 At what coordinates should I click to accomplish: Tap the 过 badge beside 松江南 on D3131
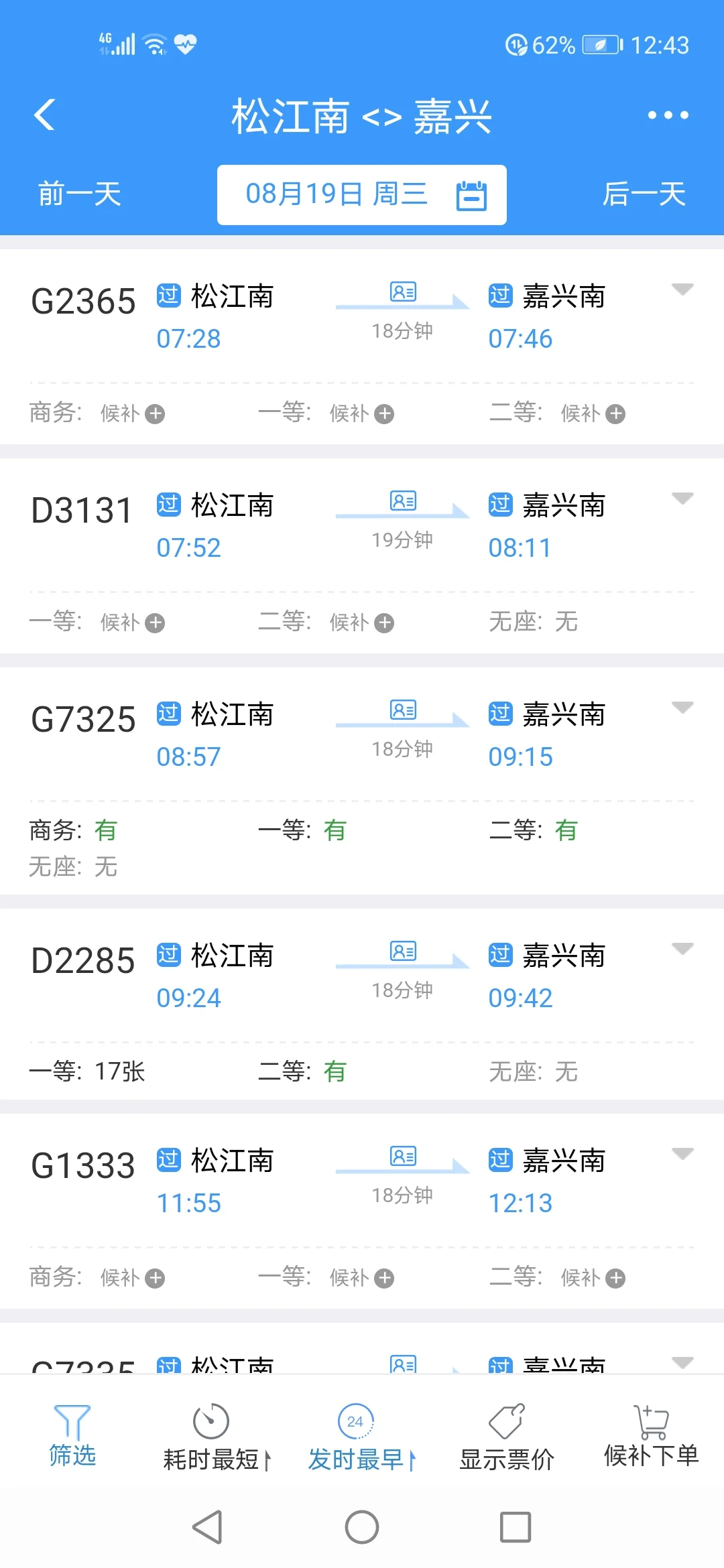point(169,506)
